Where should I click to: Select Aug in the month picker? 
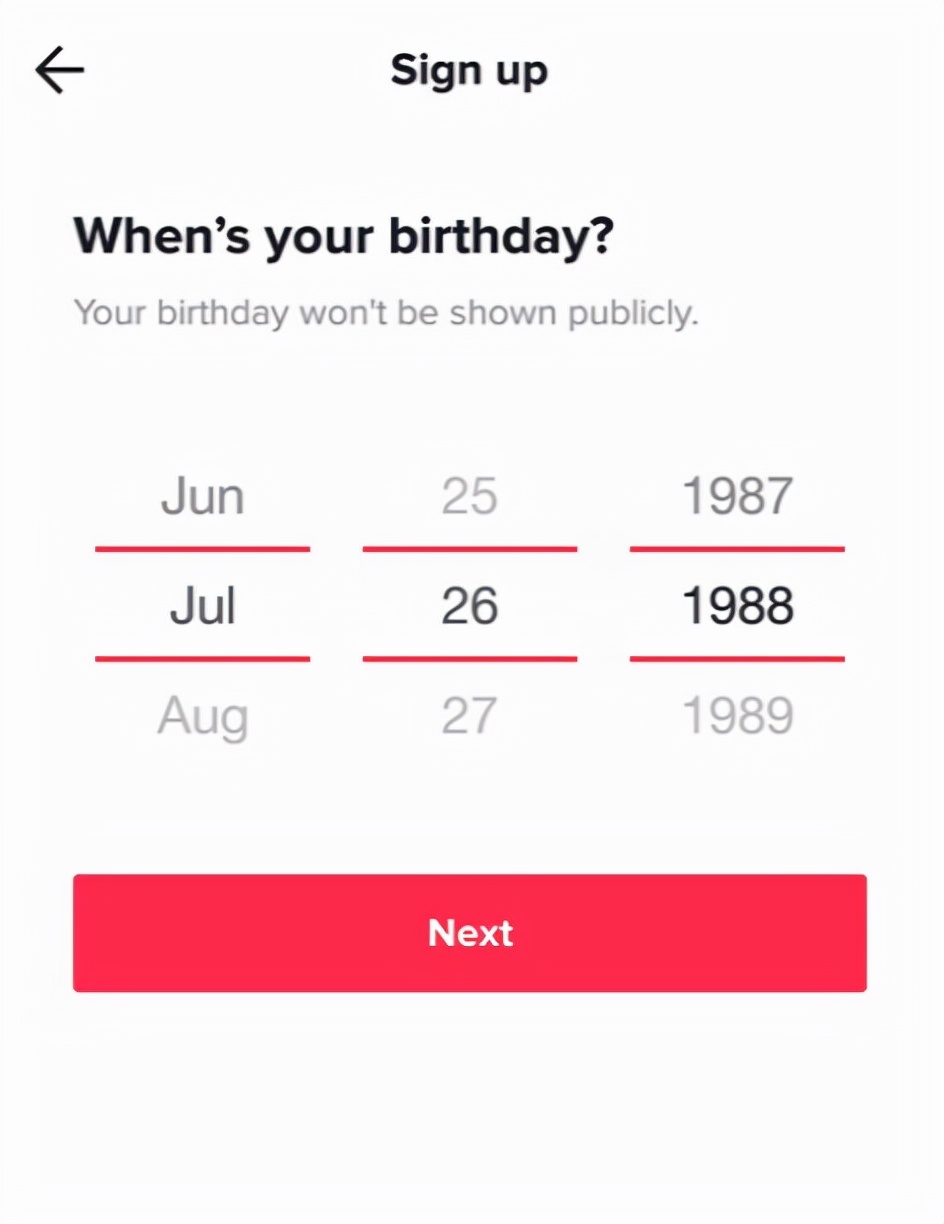[x=202, y=717]
